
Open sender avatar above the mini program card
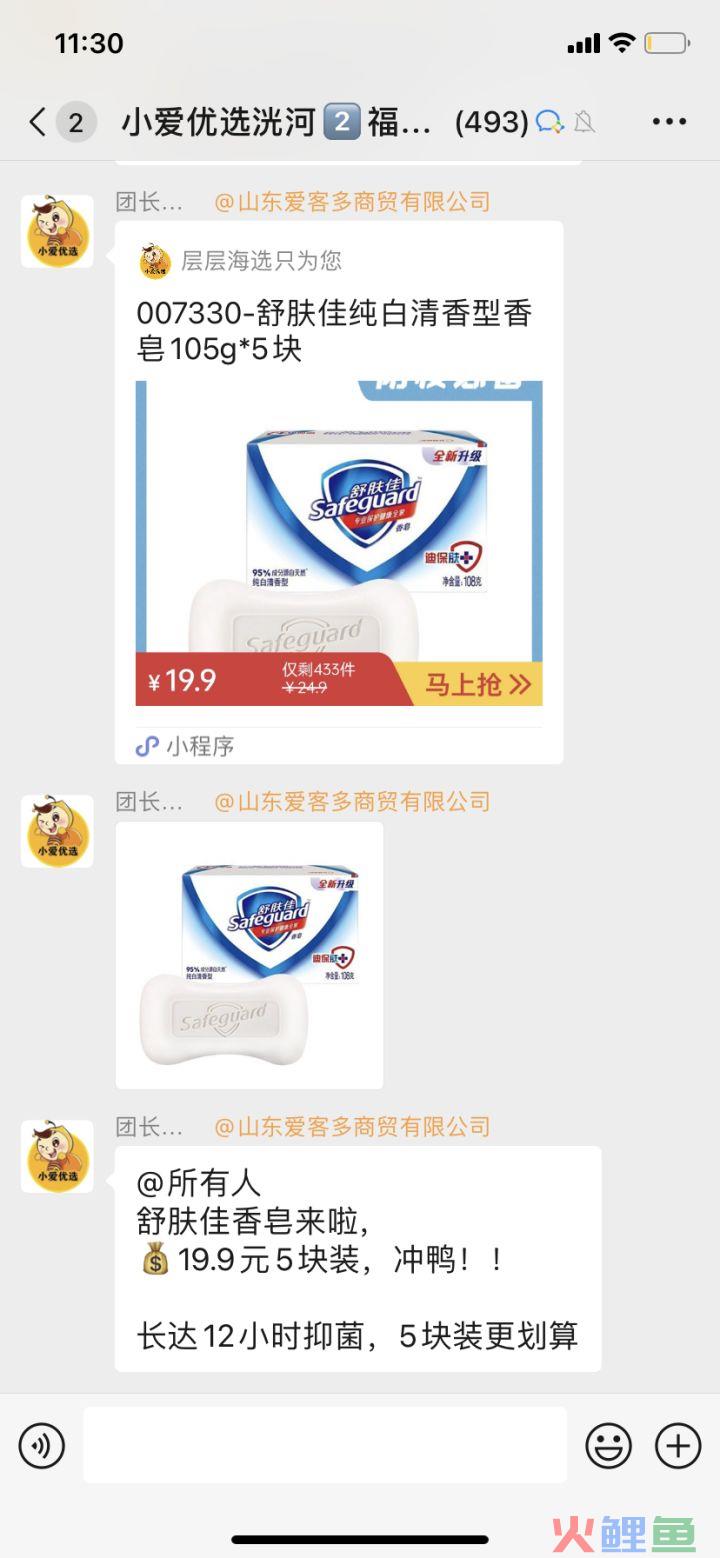57,231
